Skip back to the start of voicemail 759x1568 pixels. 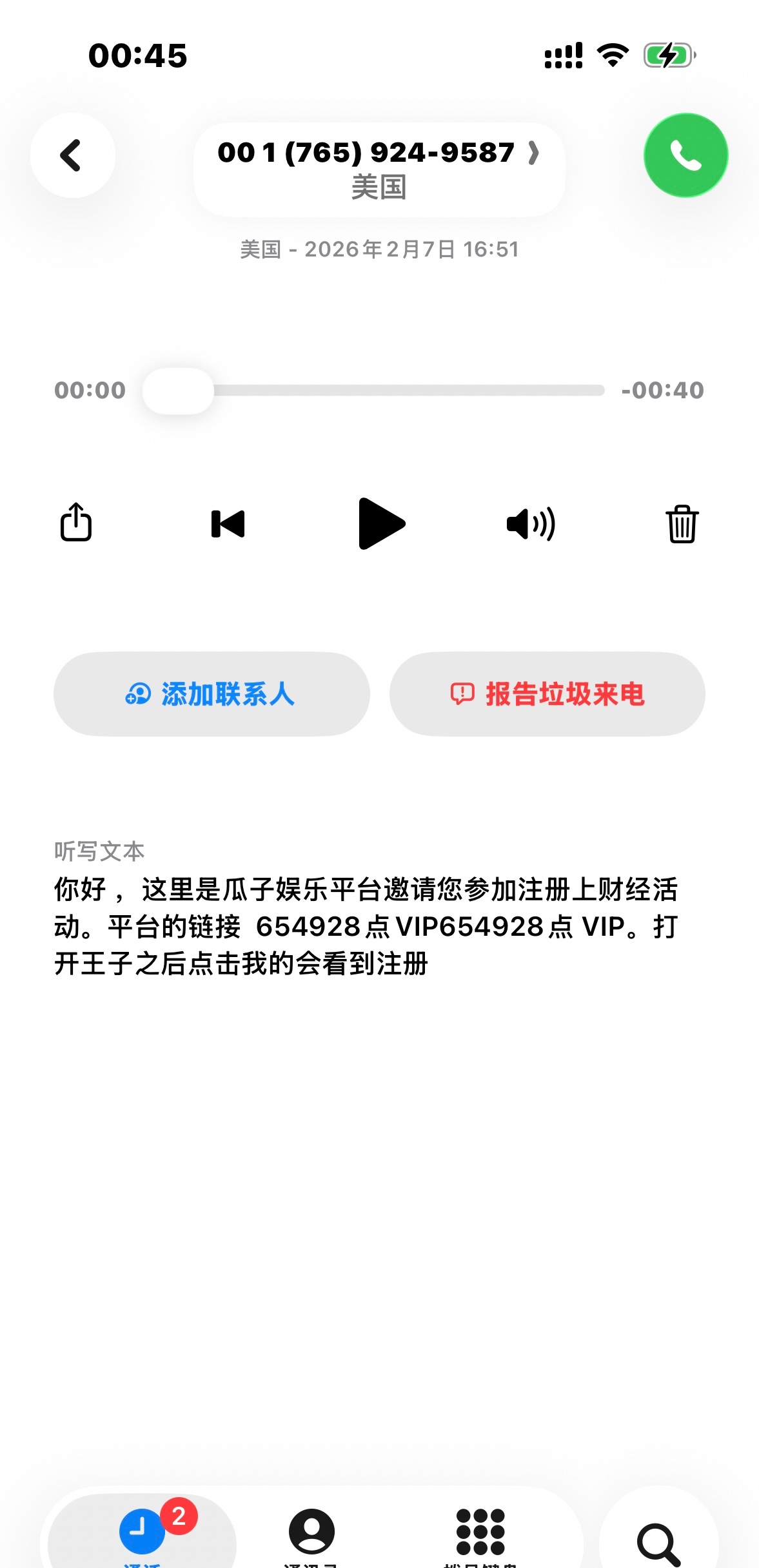coord(228,523)
